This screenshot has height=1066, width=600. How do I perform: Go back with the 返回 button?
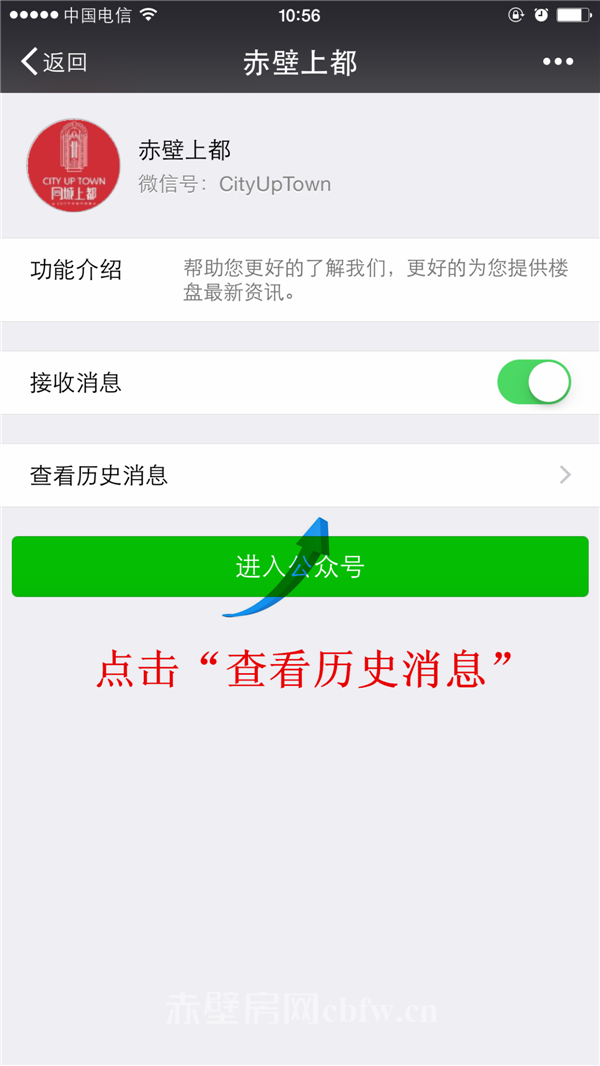pyautogui.click(x=54, y=62)
